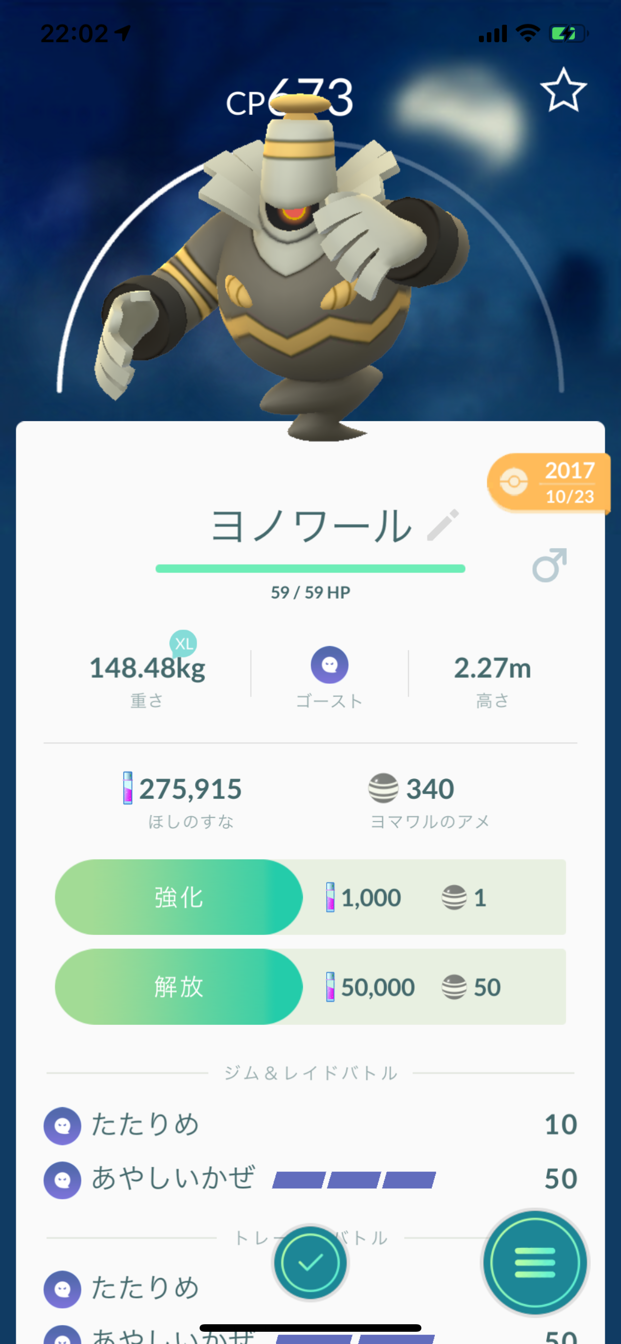Tap the 強化 power up button
The width and height of the screenshot is (621, 1344).
coord(179,897)
